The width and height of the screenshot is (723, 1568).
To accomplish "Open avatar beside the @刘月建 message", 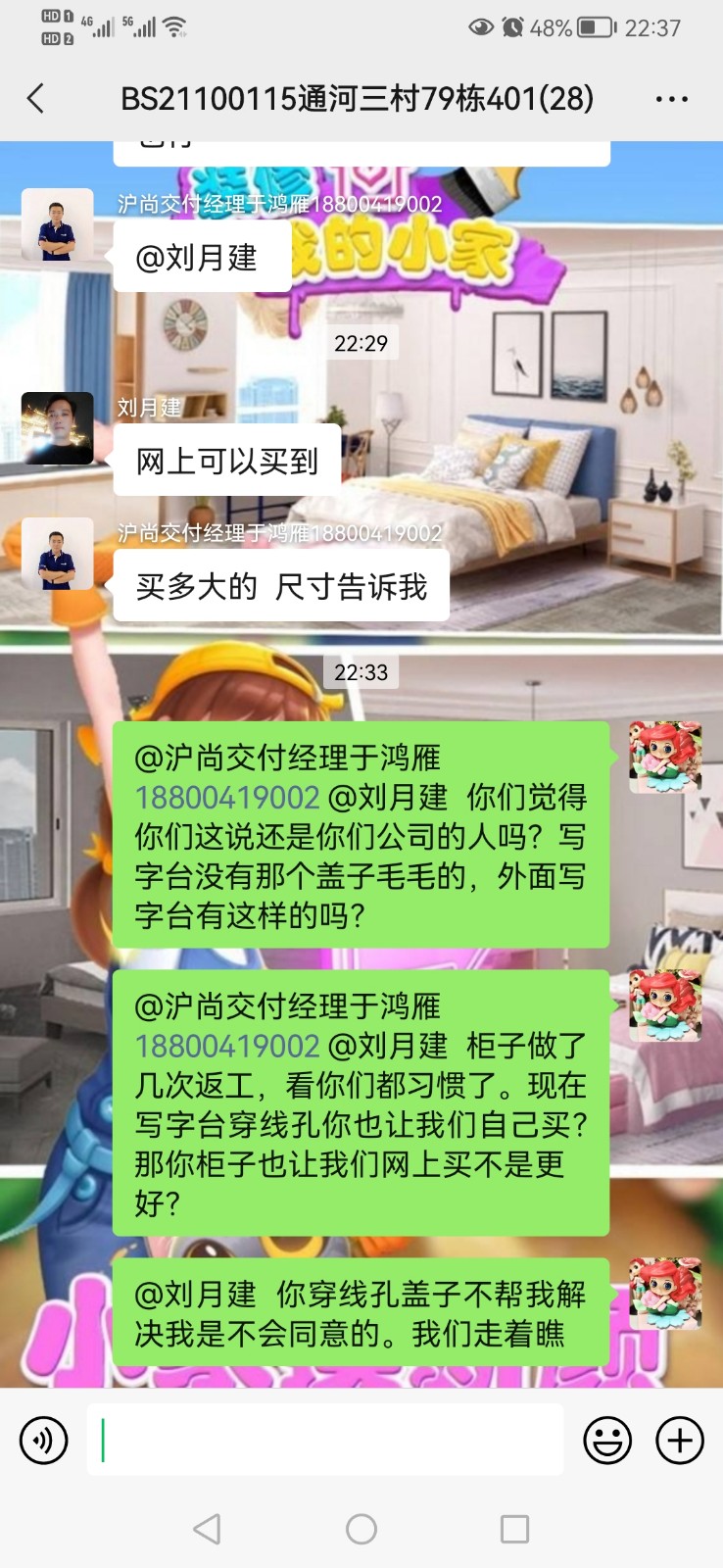I will (58, 224).
